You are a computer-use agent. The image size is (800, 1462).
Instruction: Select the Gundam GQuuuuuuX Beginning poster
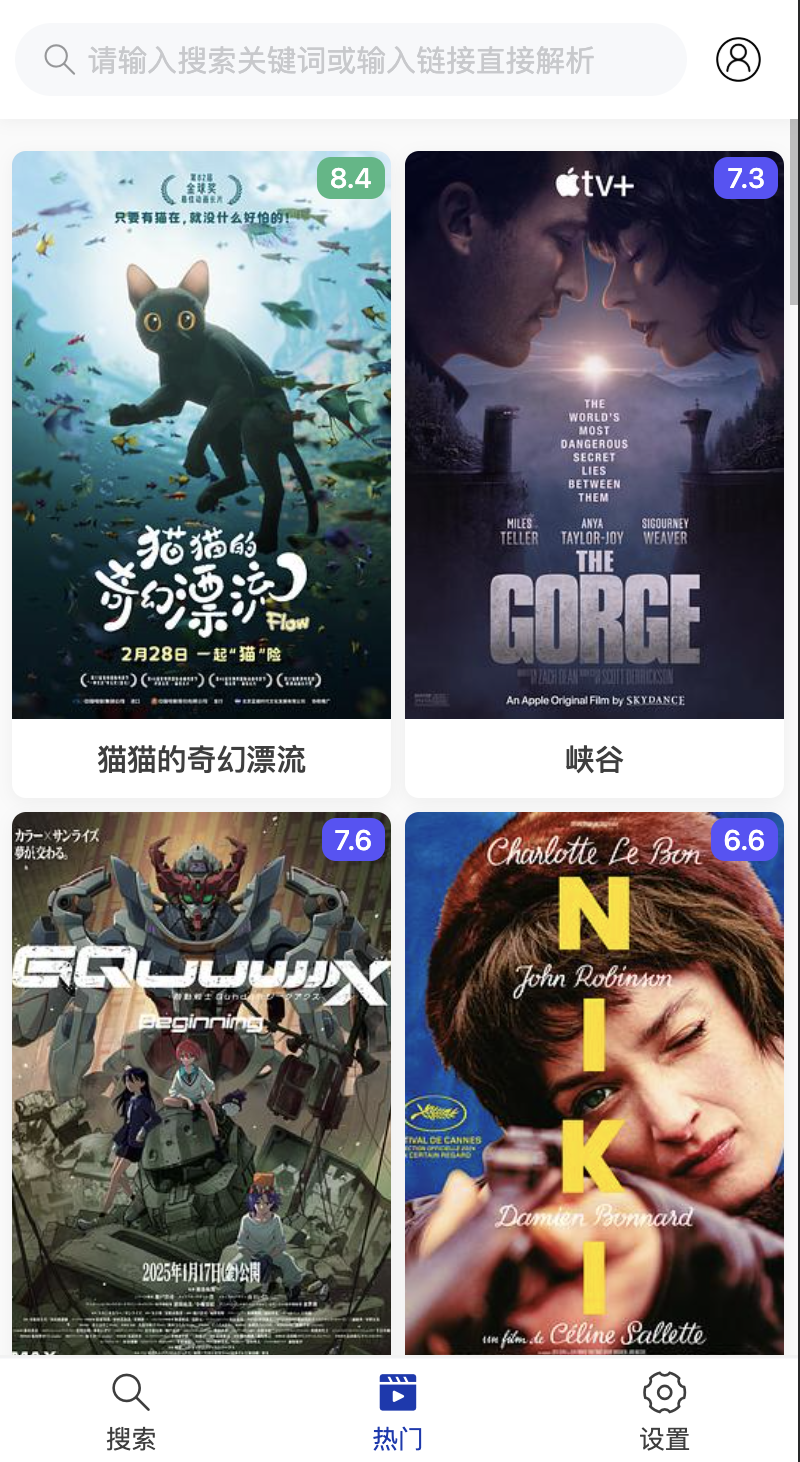point(201,1080)
